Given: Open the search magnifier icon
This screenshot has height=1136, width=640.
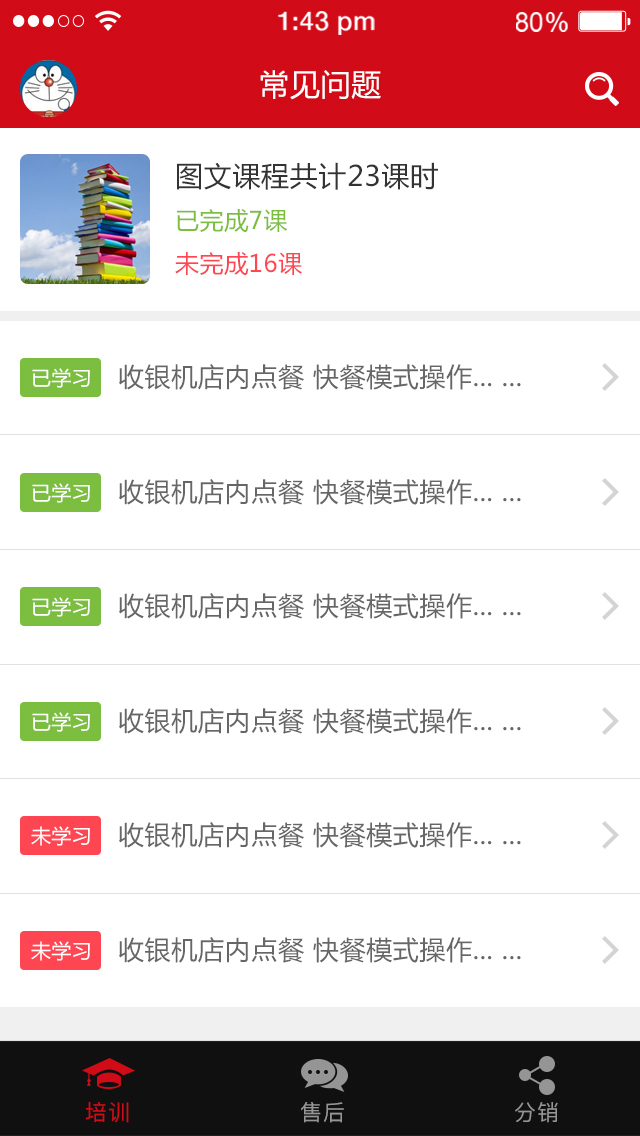Looking at the screenshot, I should (x=602, y=89).
